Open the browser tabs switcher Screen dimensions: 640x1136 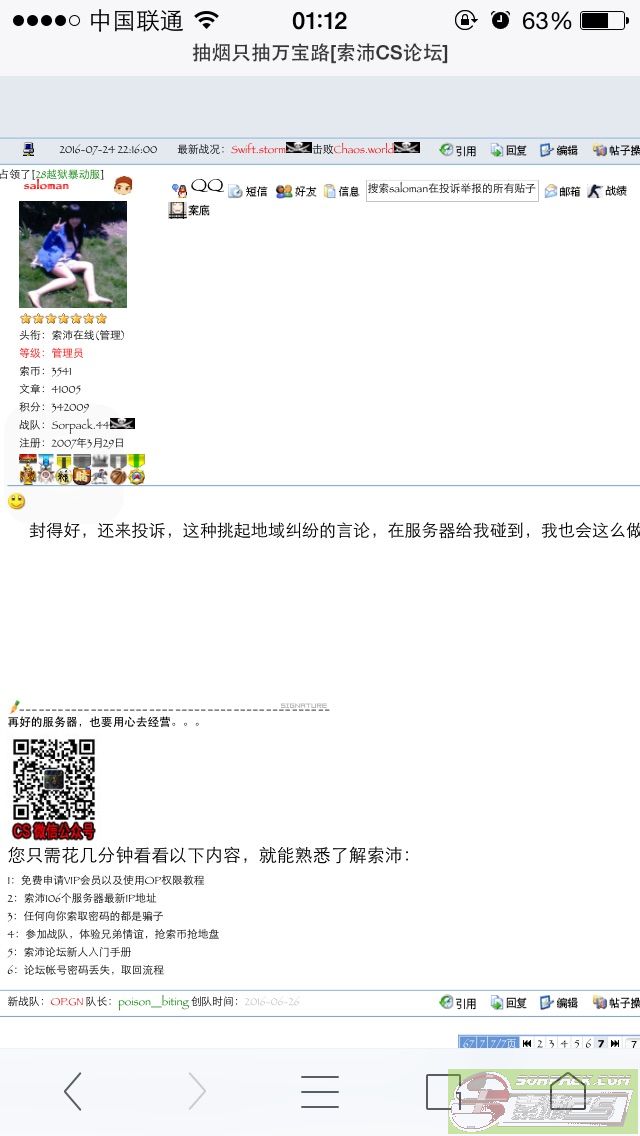(443, 1092)
